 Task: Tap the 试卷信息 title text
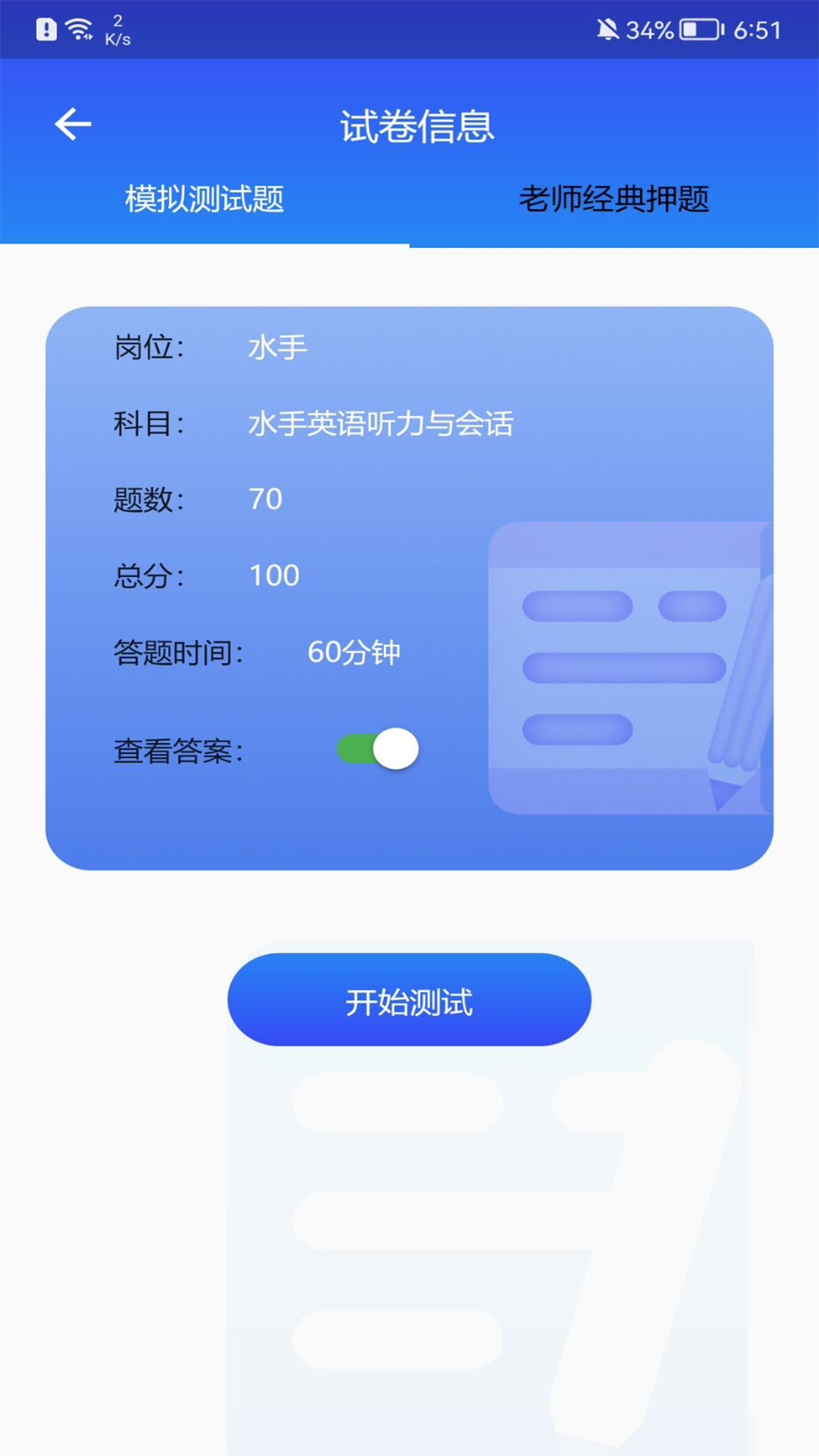pyautogui.click(x=417, y=127)
